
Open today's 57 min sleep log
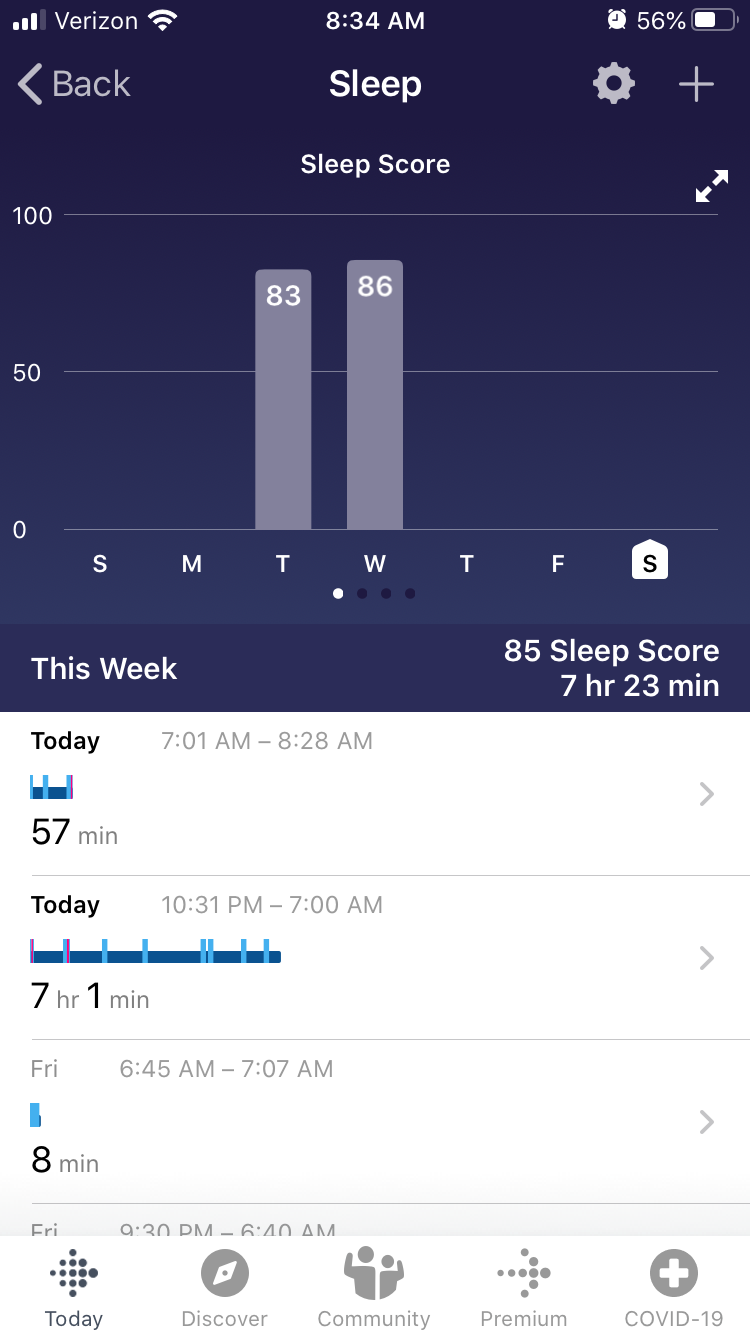pos(375,794)
